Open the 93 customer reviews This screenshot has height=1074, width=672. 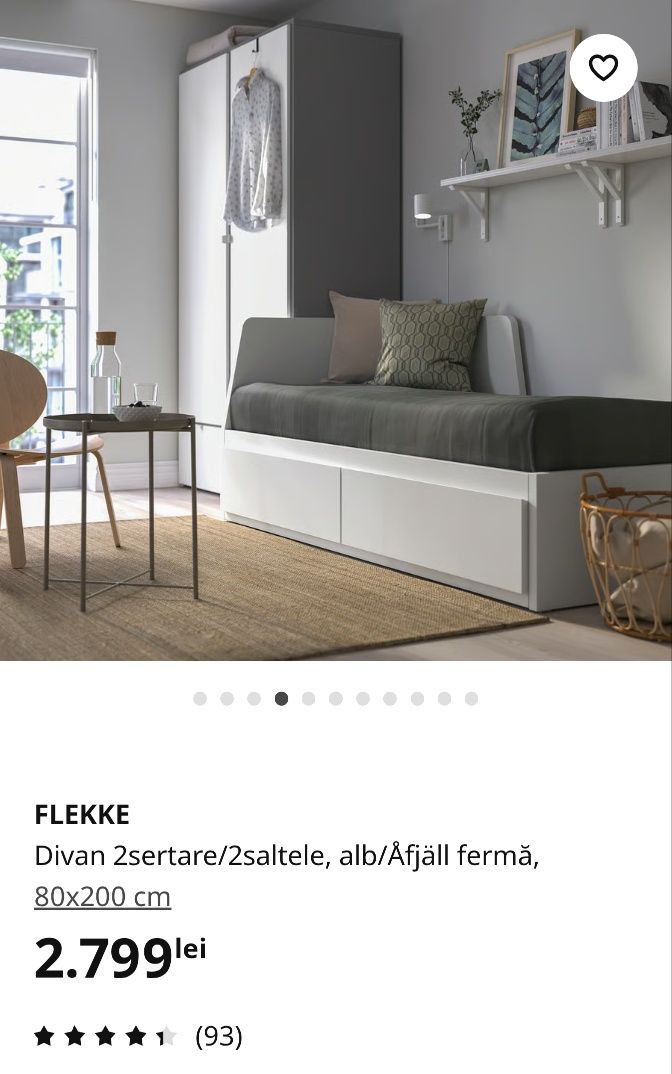(218, 1036)
